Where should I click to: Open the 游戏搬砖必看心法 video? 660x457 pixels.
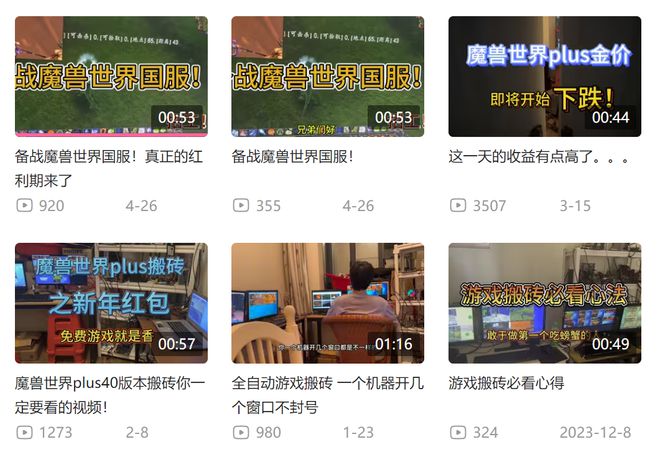544,303
